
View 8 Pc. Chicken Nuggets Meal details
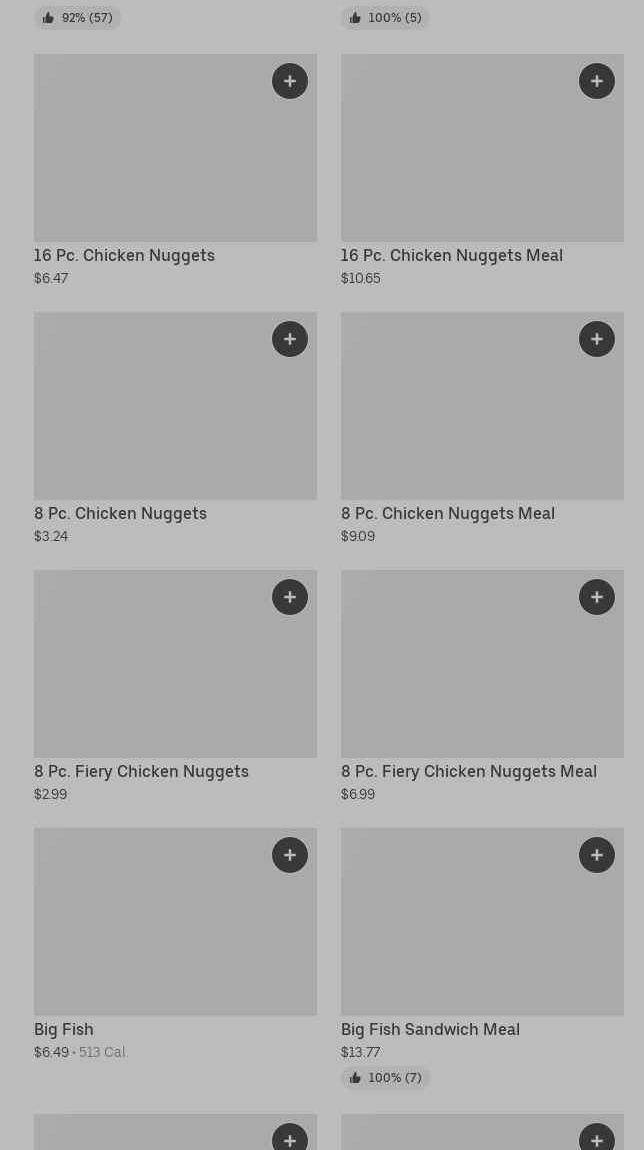460,420
